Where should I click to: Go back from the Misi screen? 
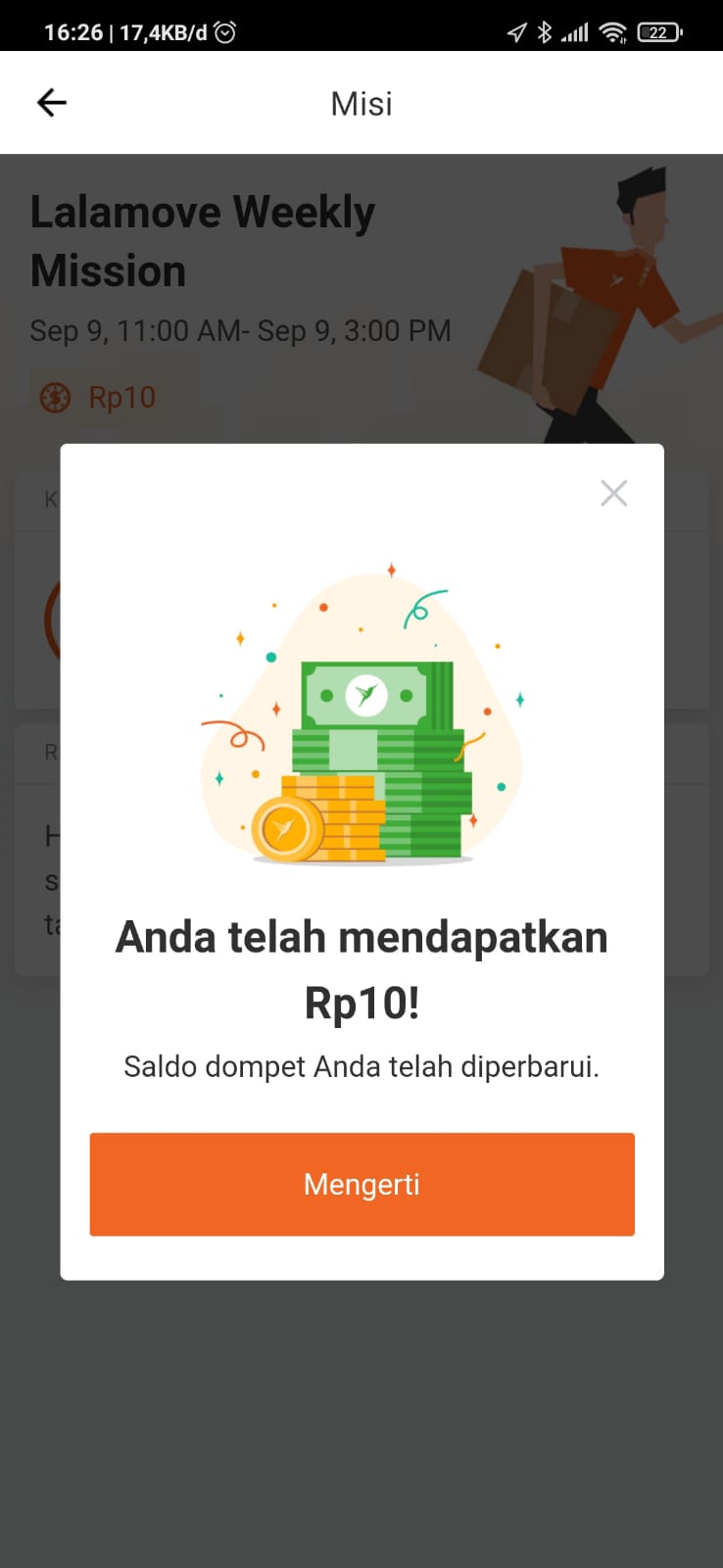click(x=52, y=103)
